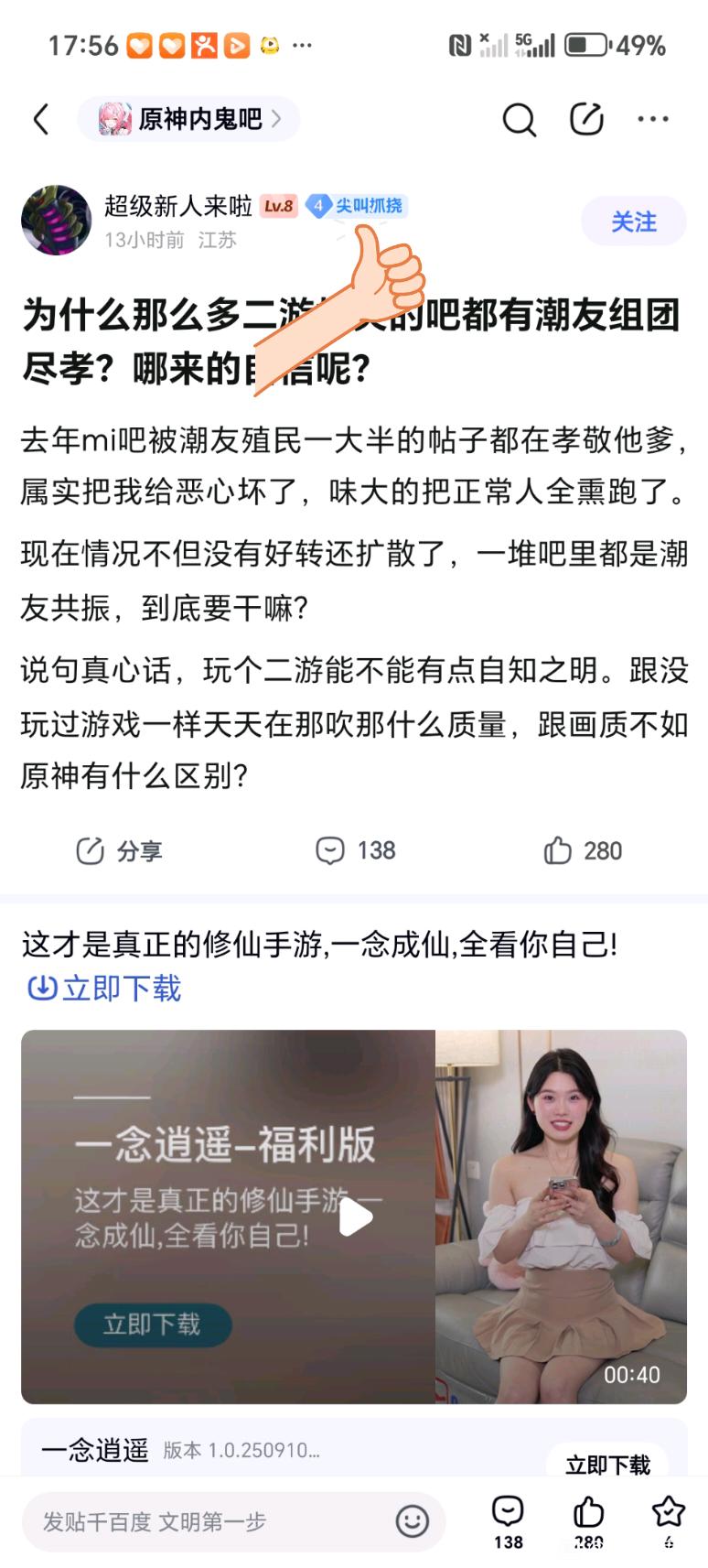Viewport: 708px width, 1568px height.
Task: Open the 原神内鬼吧 forum chip
Action: click(x=188, y=119)
